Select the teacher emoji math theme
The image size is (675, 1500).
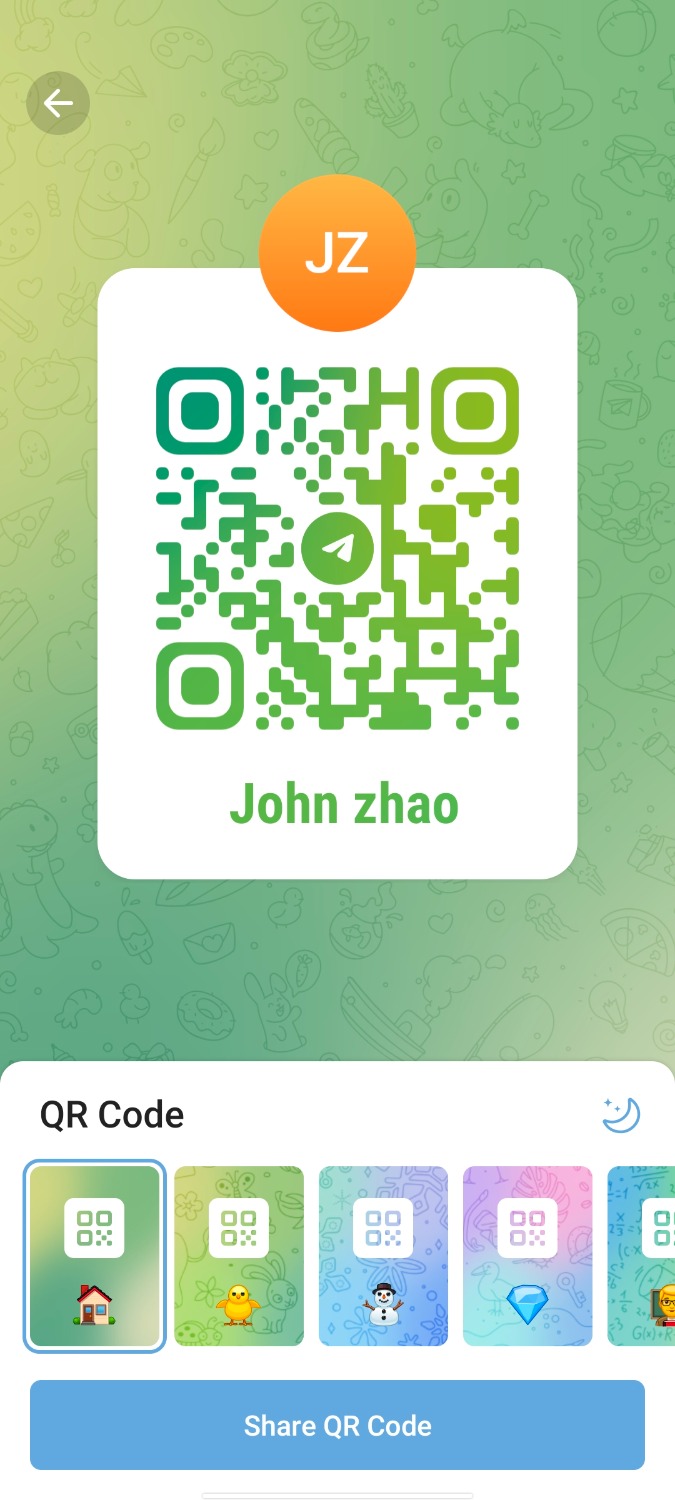(x=644, y=1257)
